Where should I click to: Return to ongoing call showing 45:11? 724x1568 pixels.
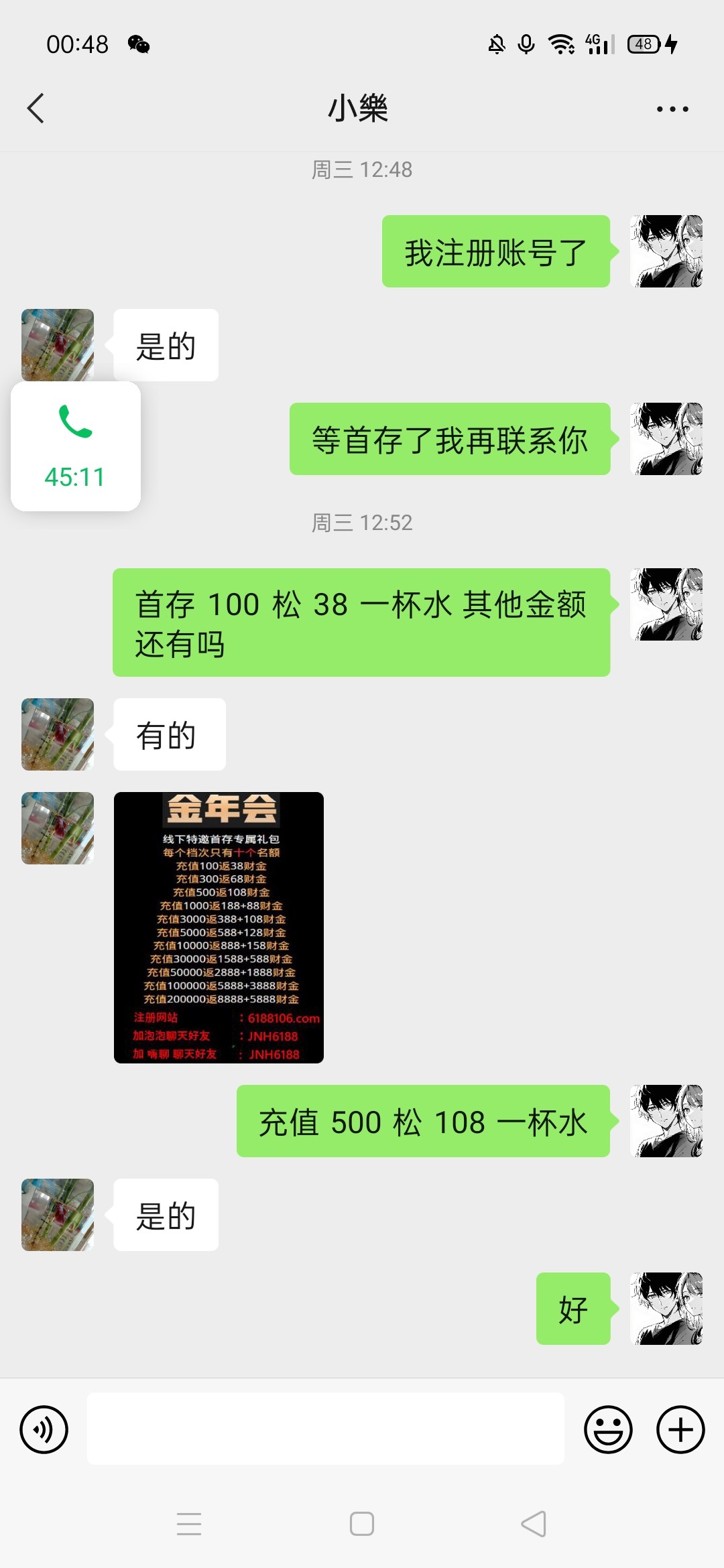(75, 446)
